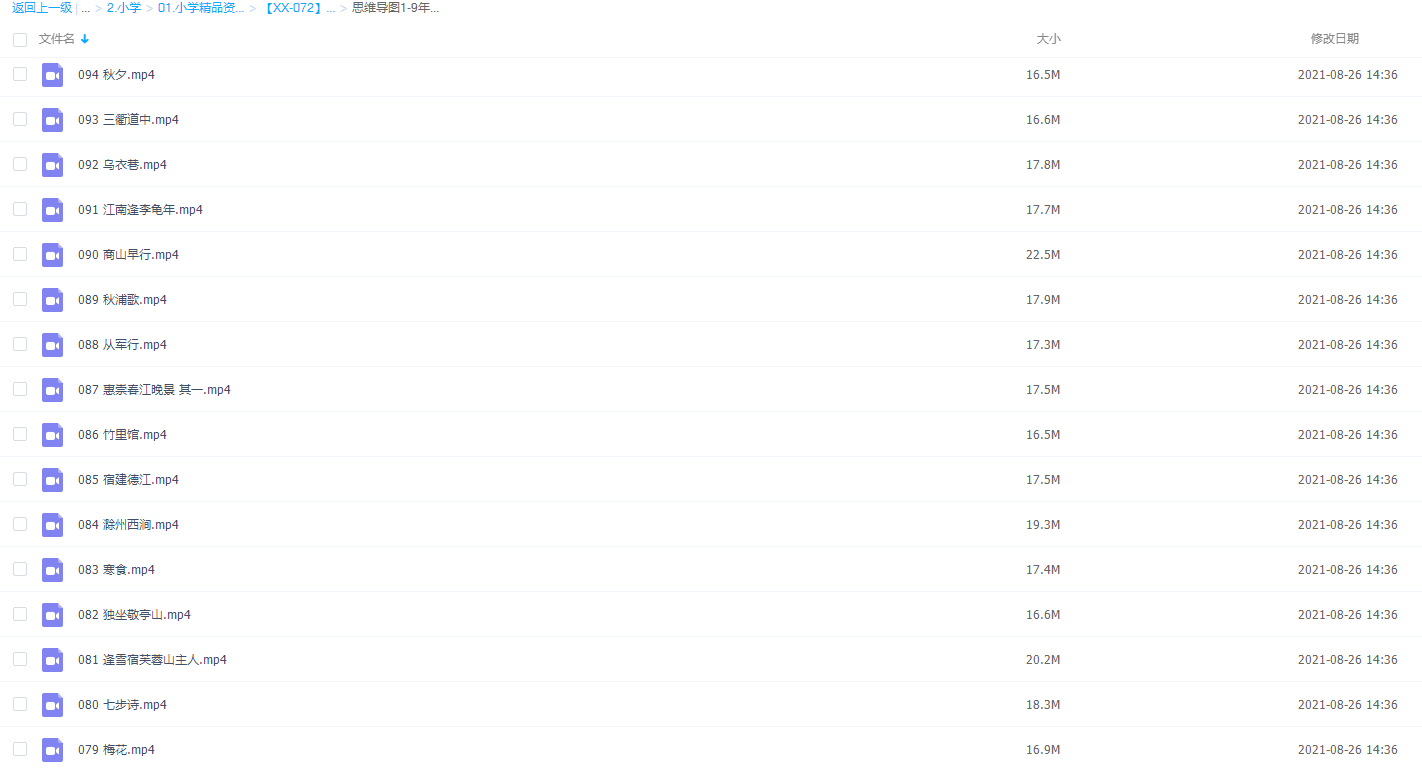Play the video 086 竹里馆.mp4
The height and width of the screenshot is (768, 1422).
click(122, 435)
